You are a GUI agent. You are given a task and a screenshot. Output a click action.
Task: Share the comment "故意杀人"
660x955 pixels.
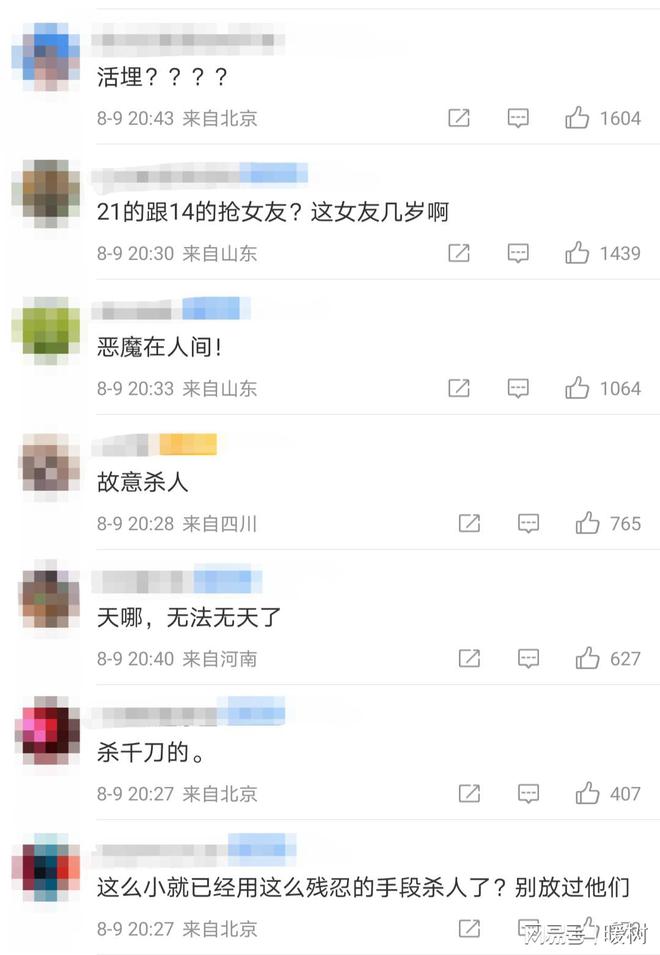(468, 523)
